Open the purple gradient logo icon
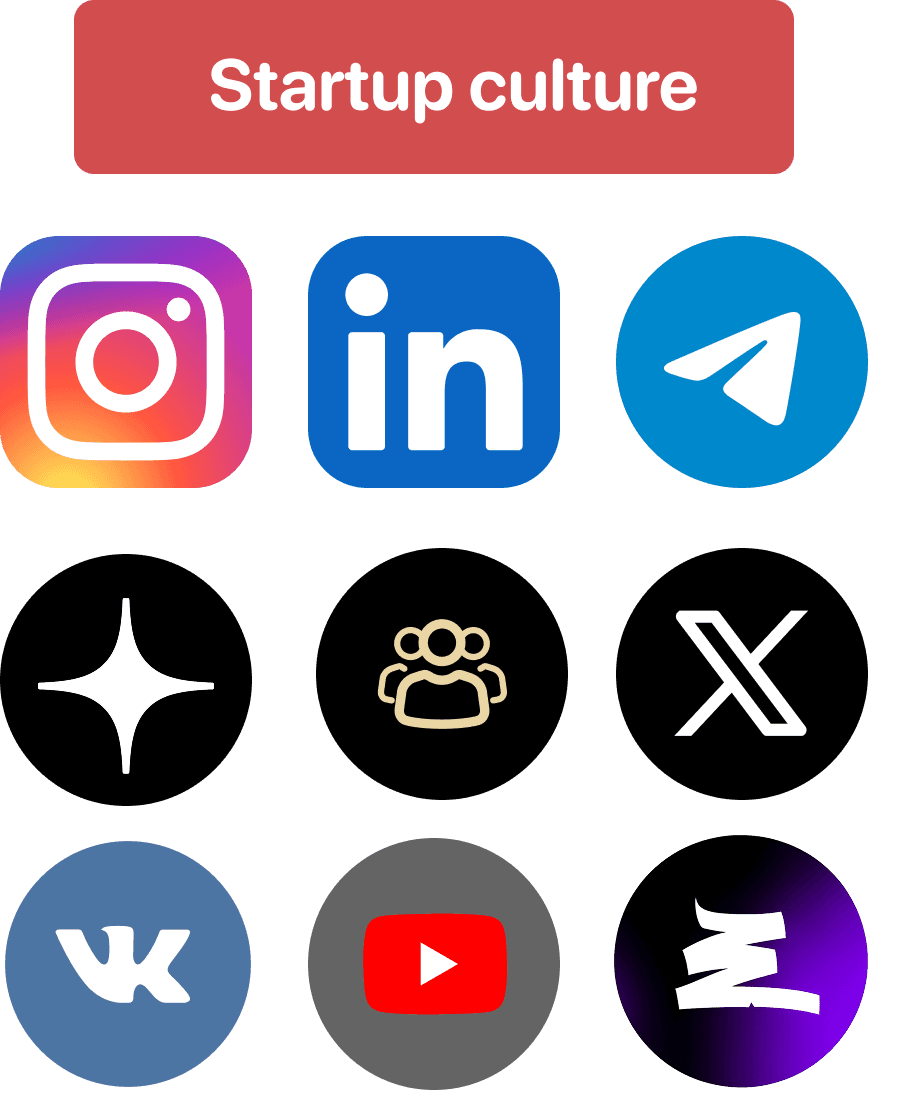The height and width of the screenshot is (1120, 900). coord(742,960)
